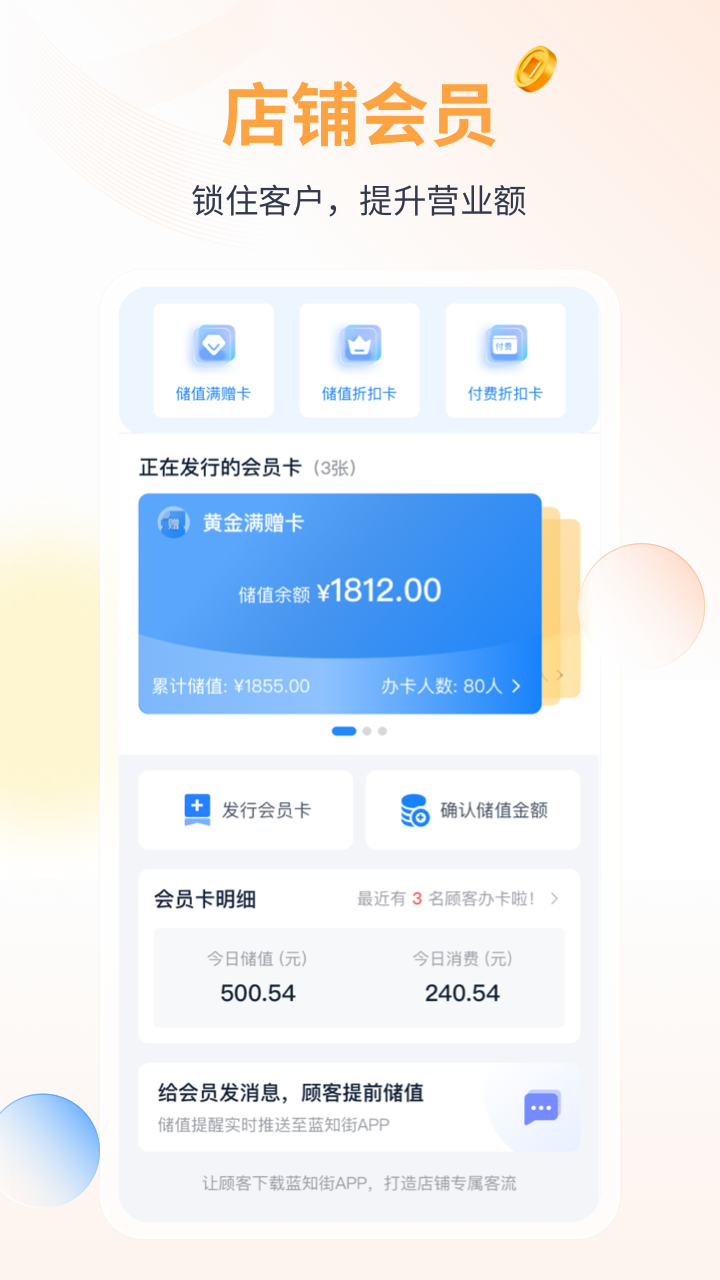Click the blue card icon on 发行会员卡
720x1280 pixels.
[196, 810]
